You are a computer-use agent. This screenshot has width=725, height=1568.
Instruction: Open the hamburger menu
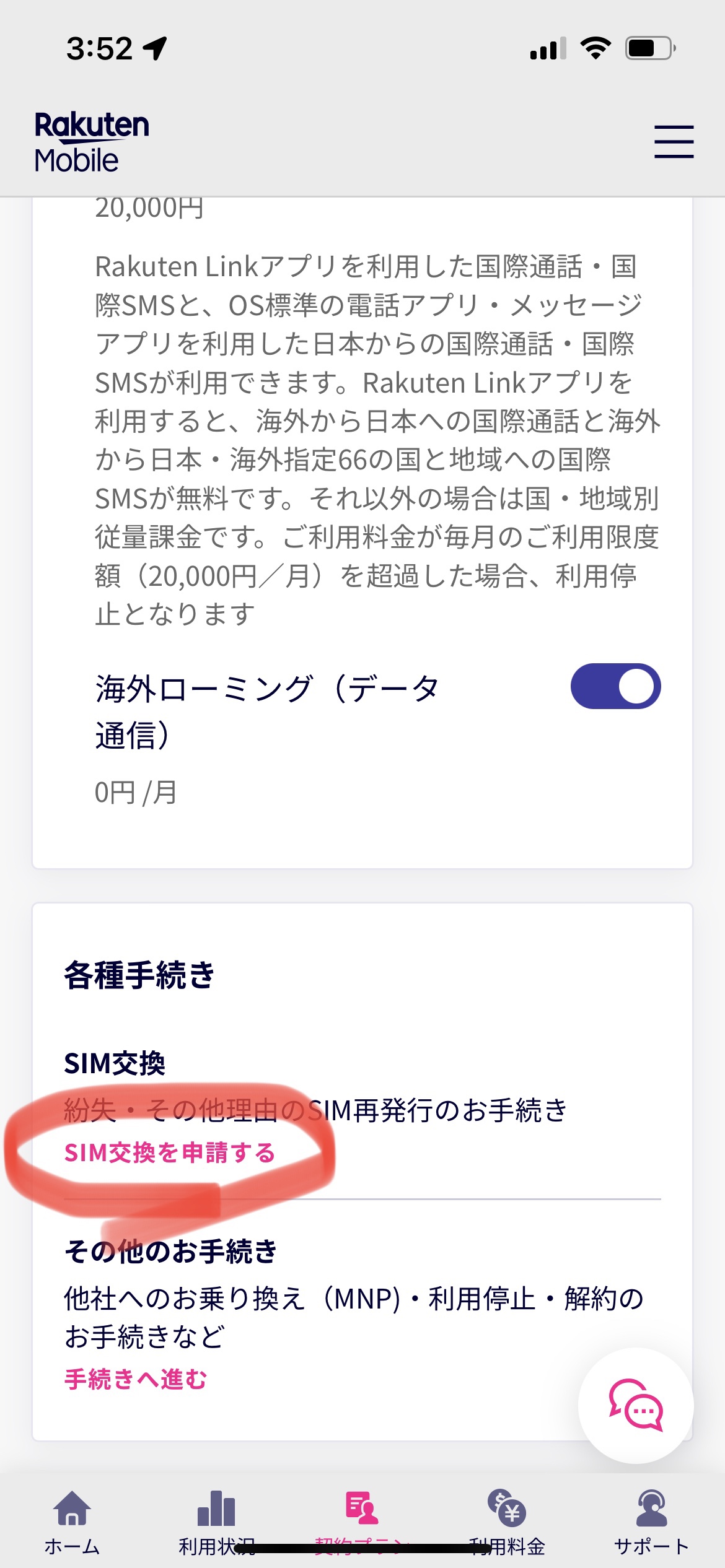[674, 141]
